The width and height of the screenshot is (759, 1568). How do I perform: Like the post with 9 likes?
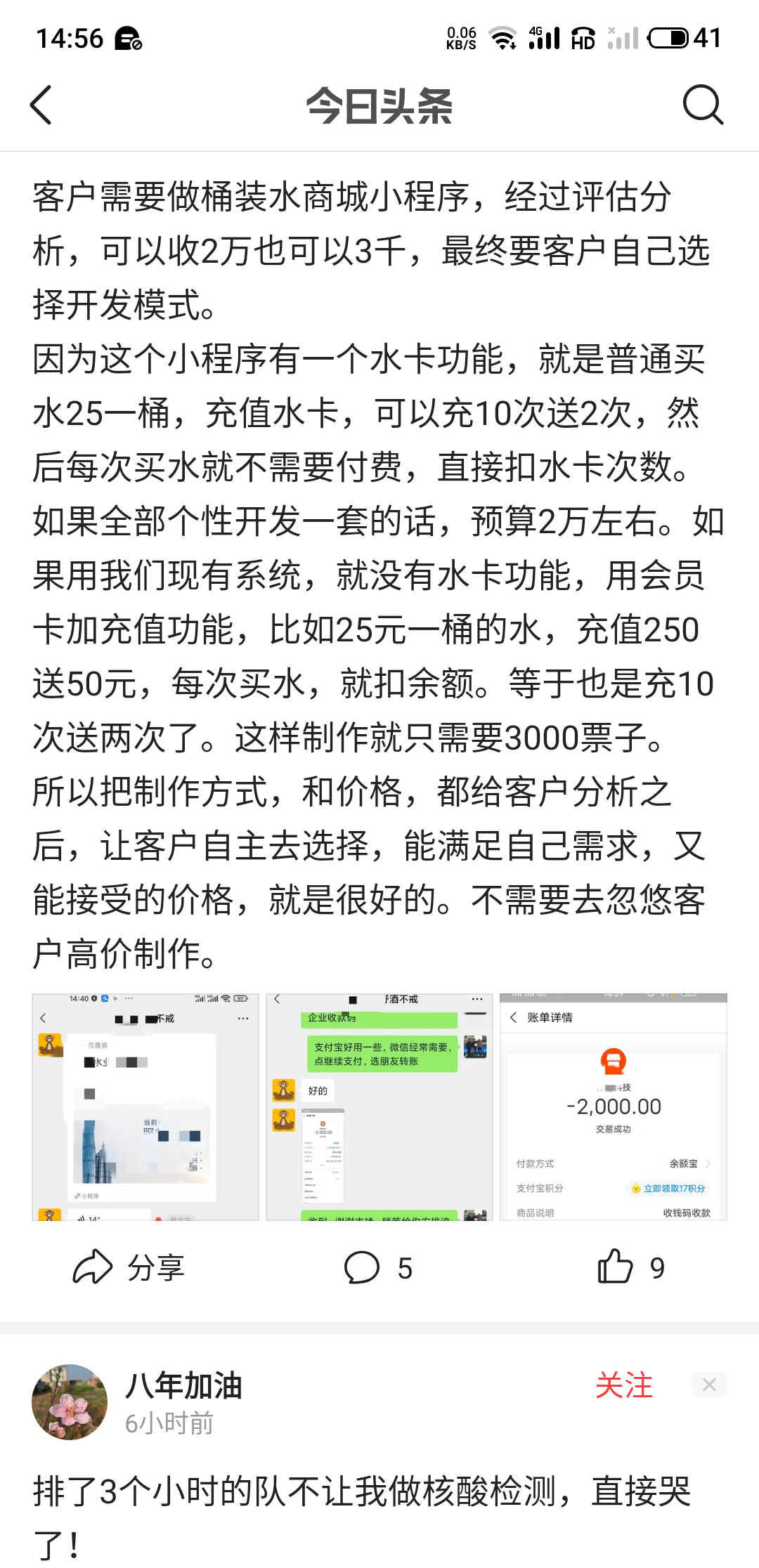(630, 1267)
